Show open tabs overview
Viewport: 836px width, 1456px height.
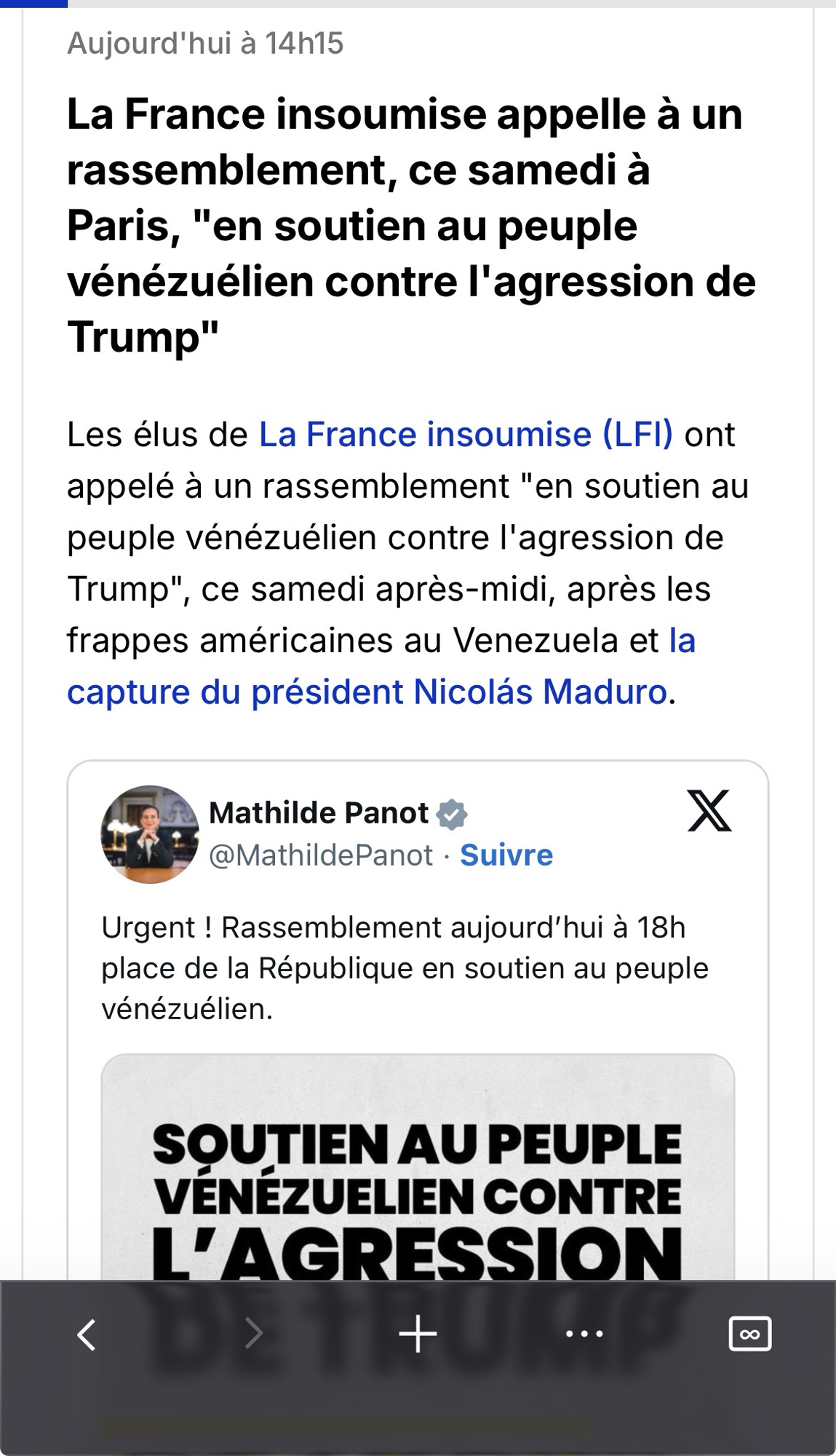coord(749,1334)
